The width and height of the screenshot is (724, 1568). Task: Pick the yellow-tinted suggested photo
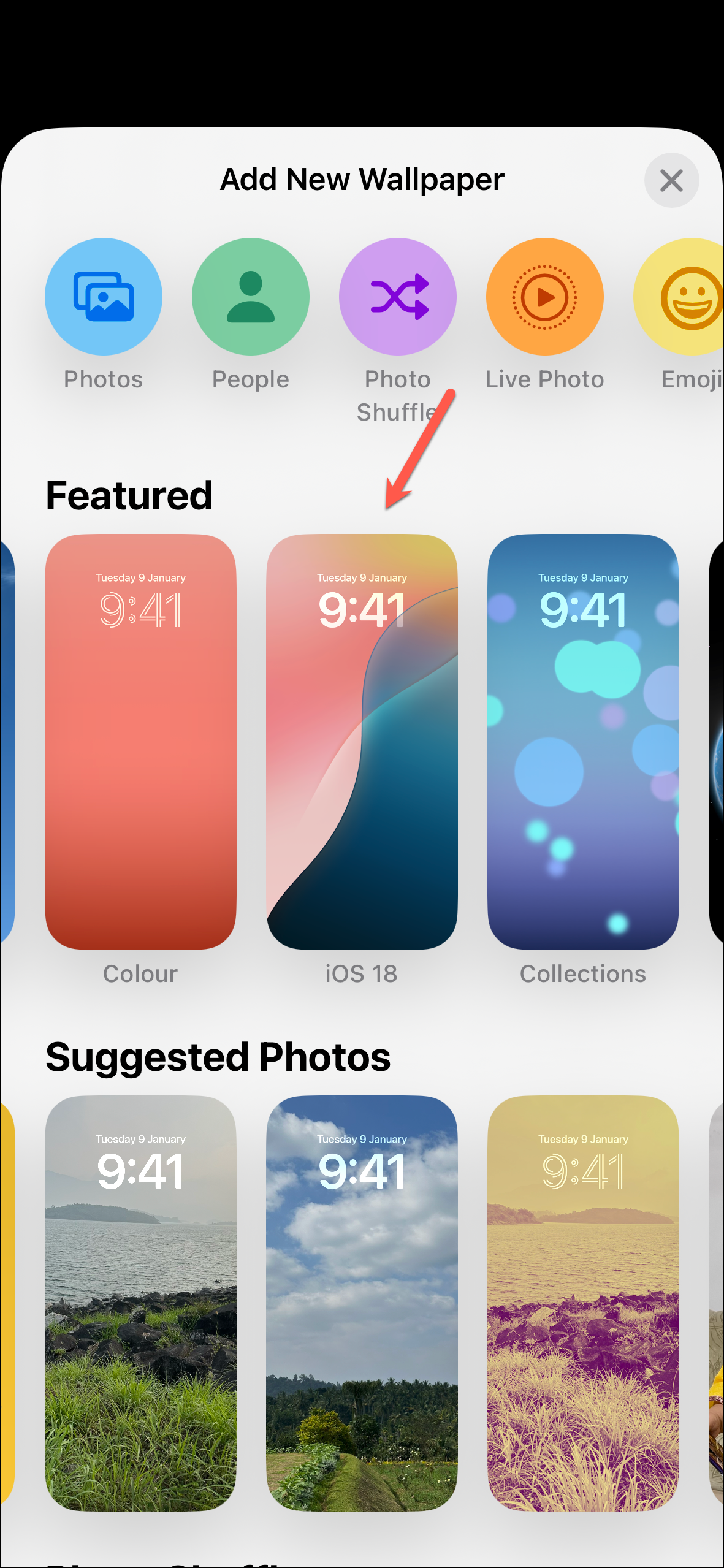(583, 1303)
